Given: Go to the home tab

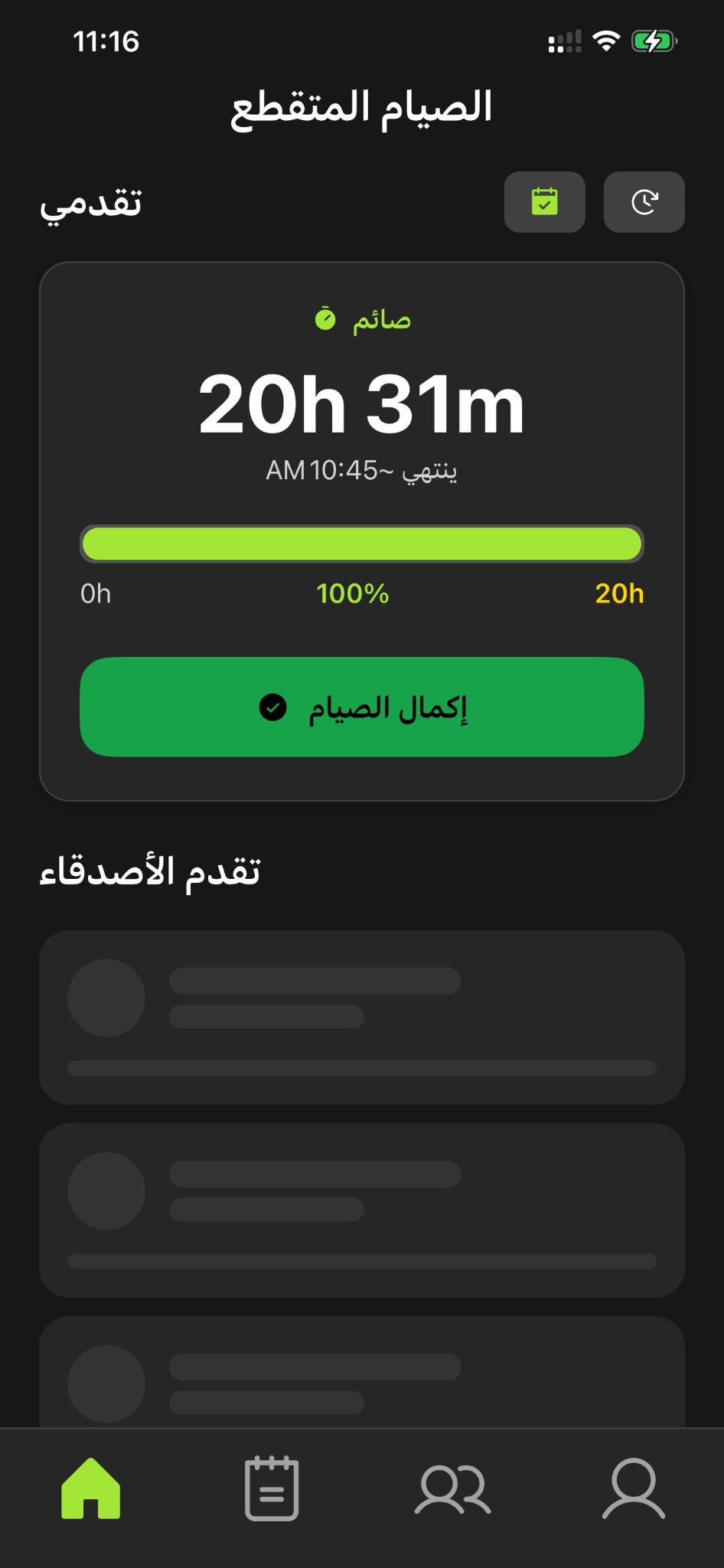Looking at the screenshot, I should point(91,1488).
